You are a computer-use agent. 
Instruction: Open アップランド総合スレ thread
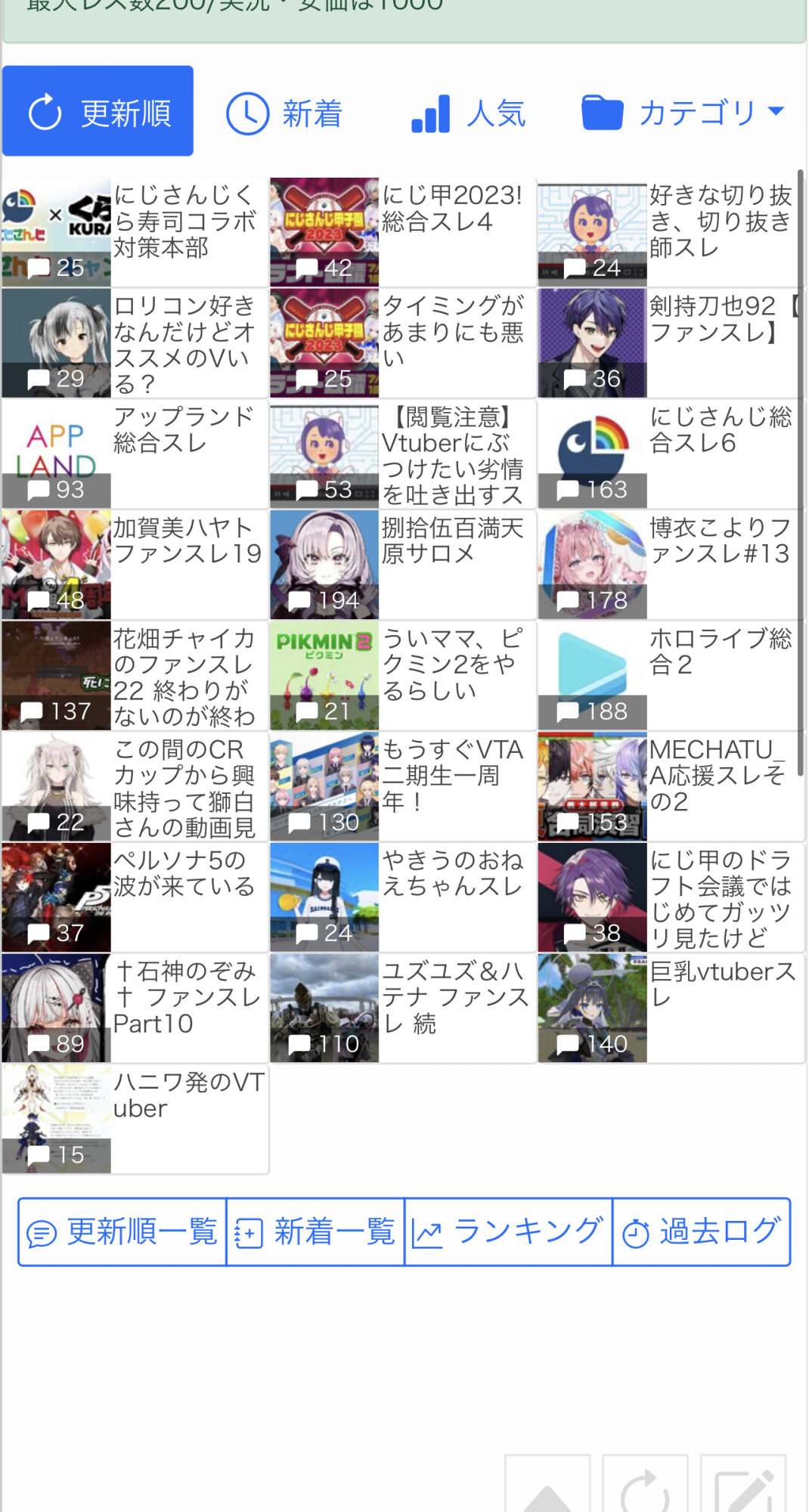tap(135, 454)
